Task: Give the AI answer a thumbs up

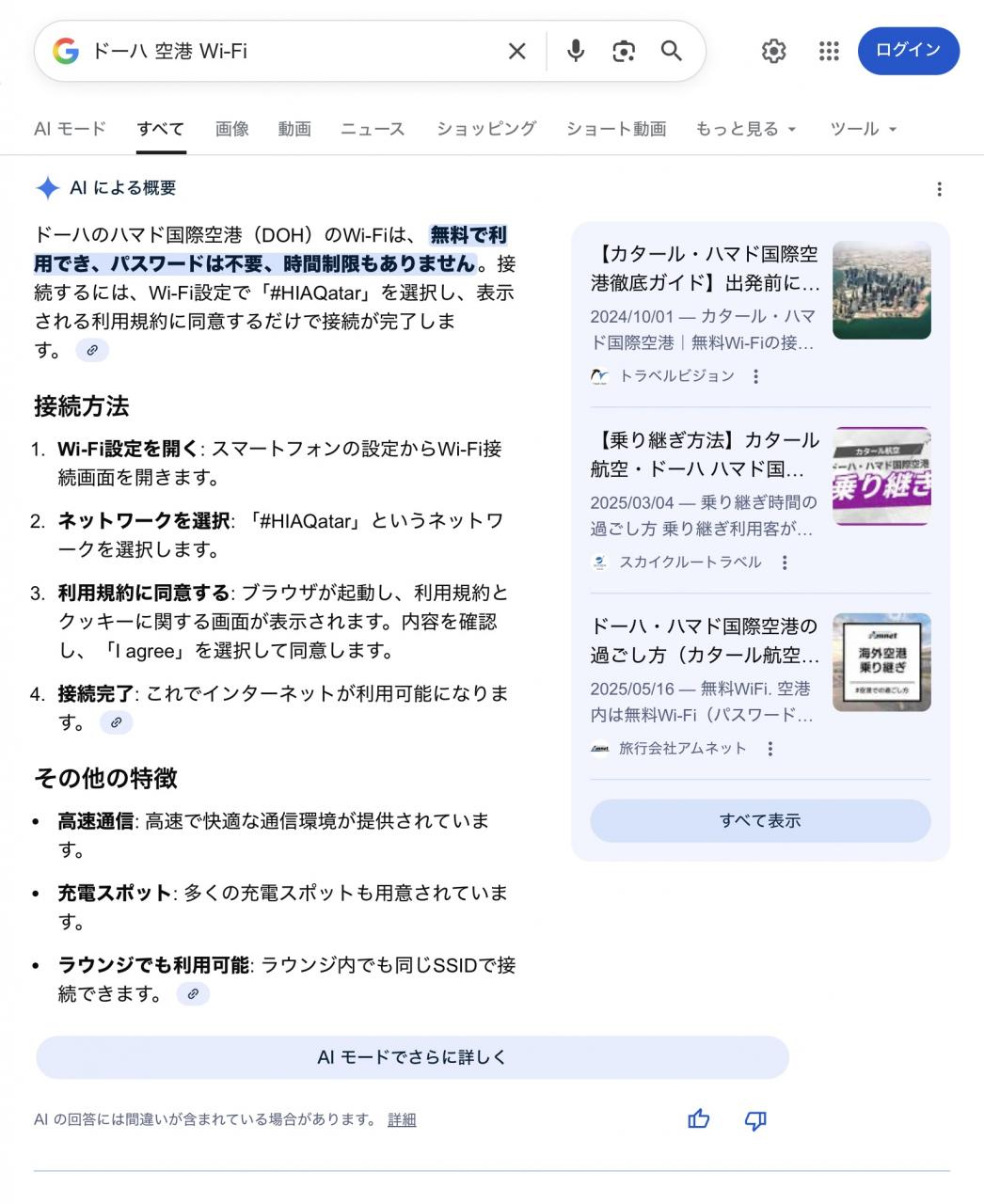Action: pos(698,1119)
